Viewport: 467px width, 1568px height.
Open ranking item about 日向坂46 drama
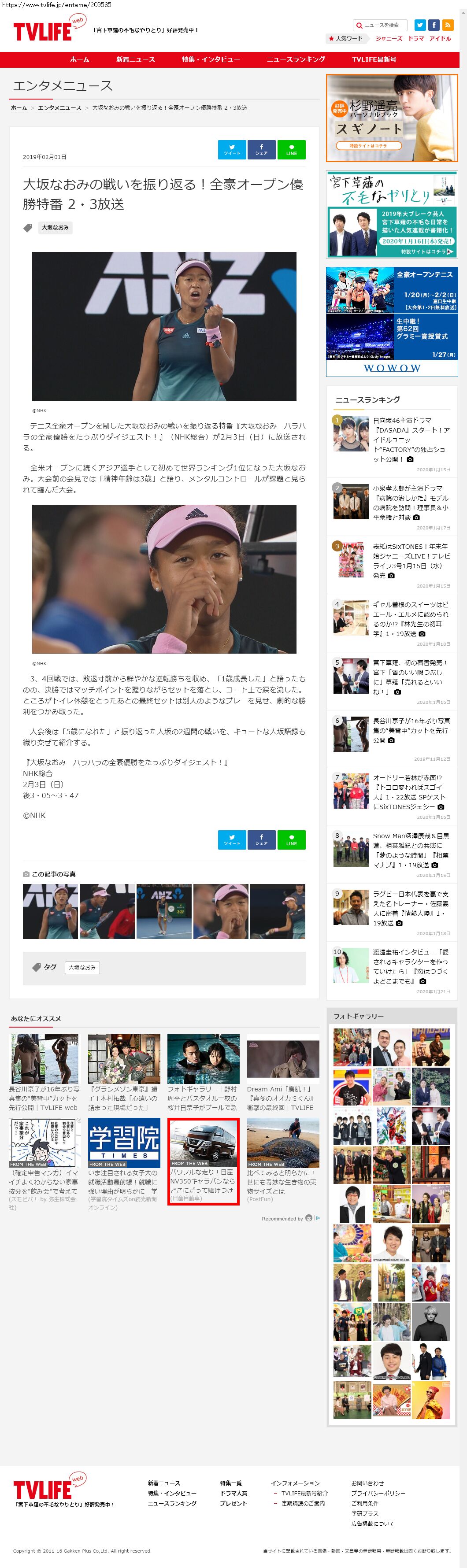(411, 440)
